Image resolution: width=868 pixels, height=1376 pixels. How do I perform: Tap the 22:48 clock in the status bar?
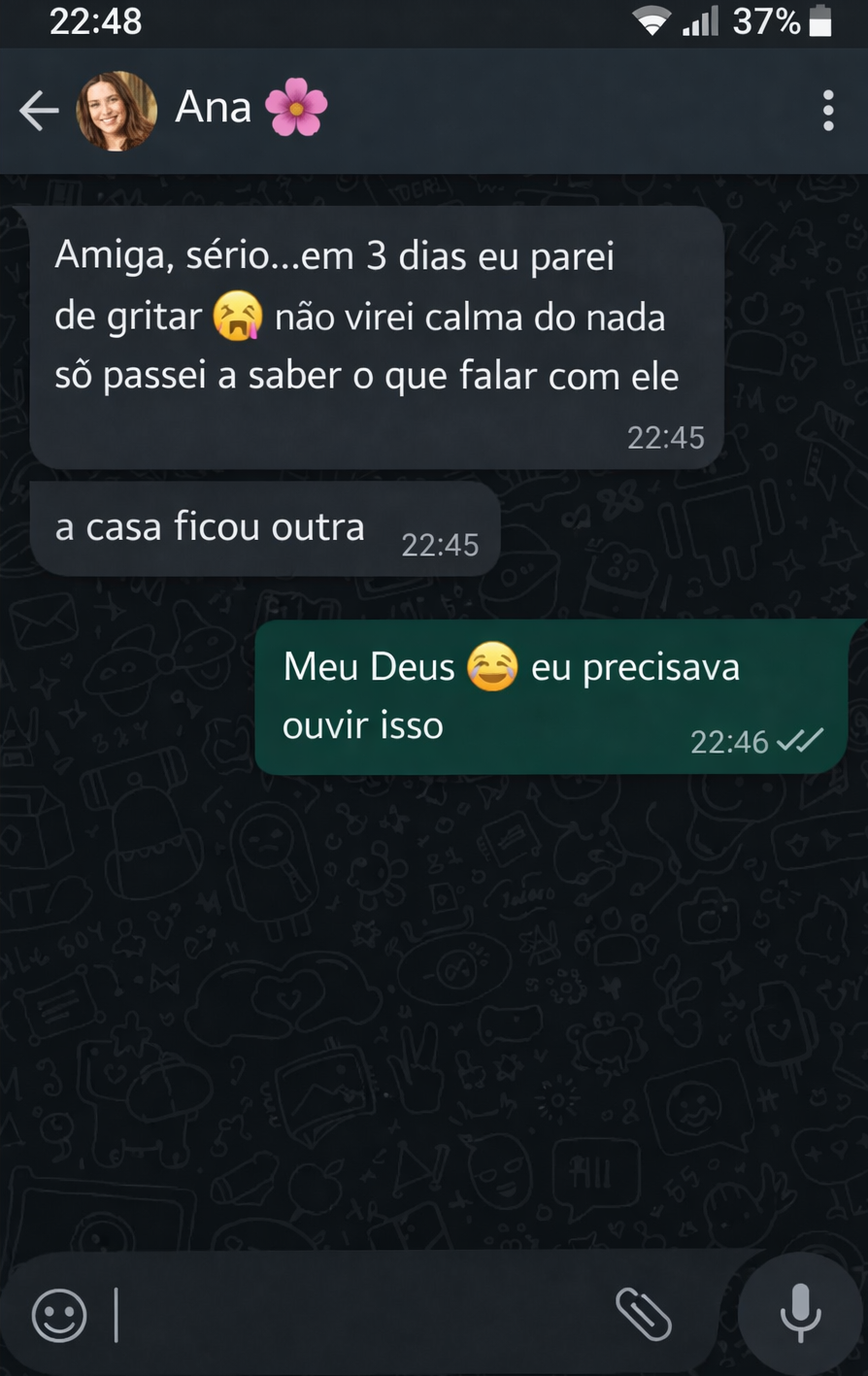tap(94, 20)
